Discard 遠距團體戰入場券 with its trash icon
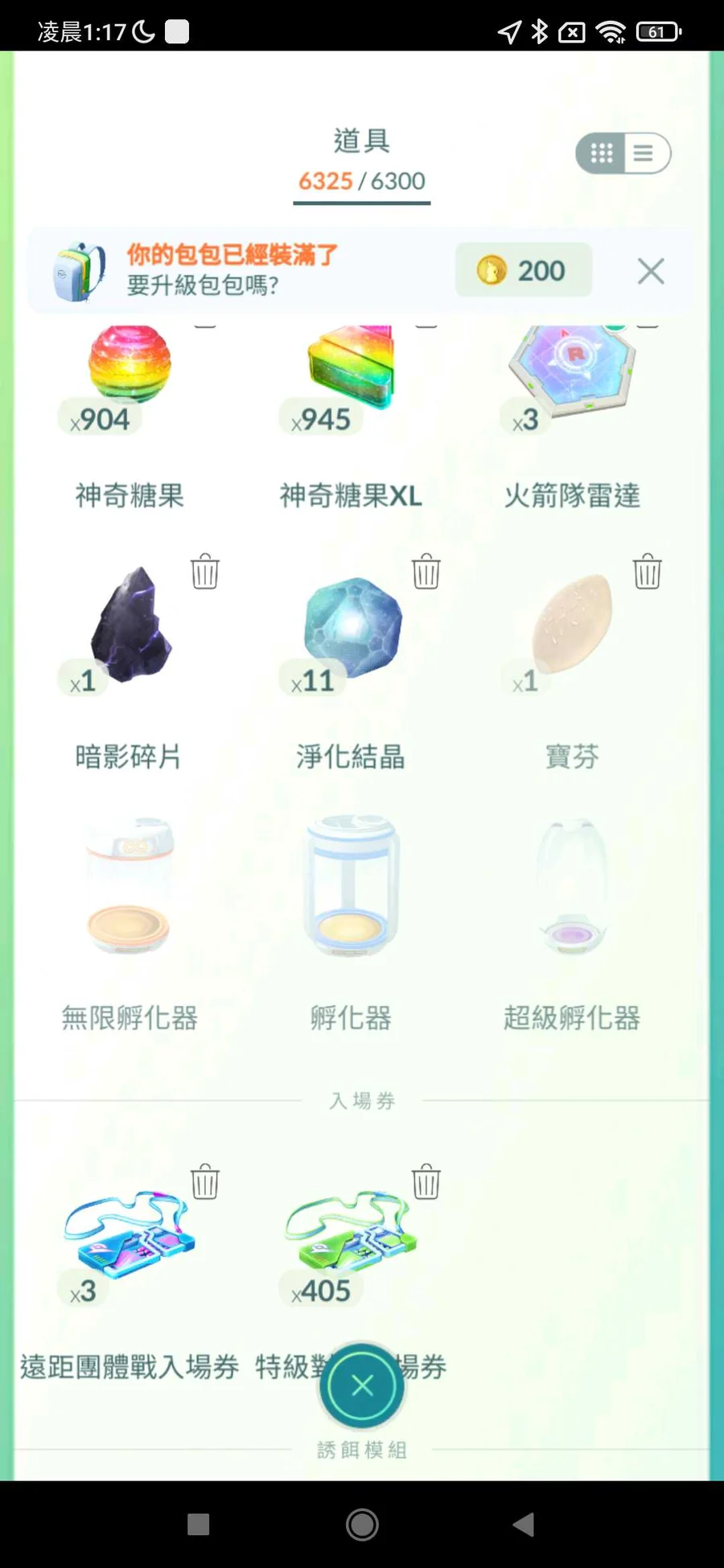Screen dimensions: 724x1568 pyautogui.click(x=205, y=1182)
